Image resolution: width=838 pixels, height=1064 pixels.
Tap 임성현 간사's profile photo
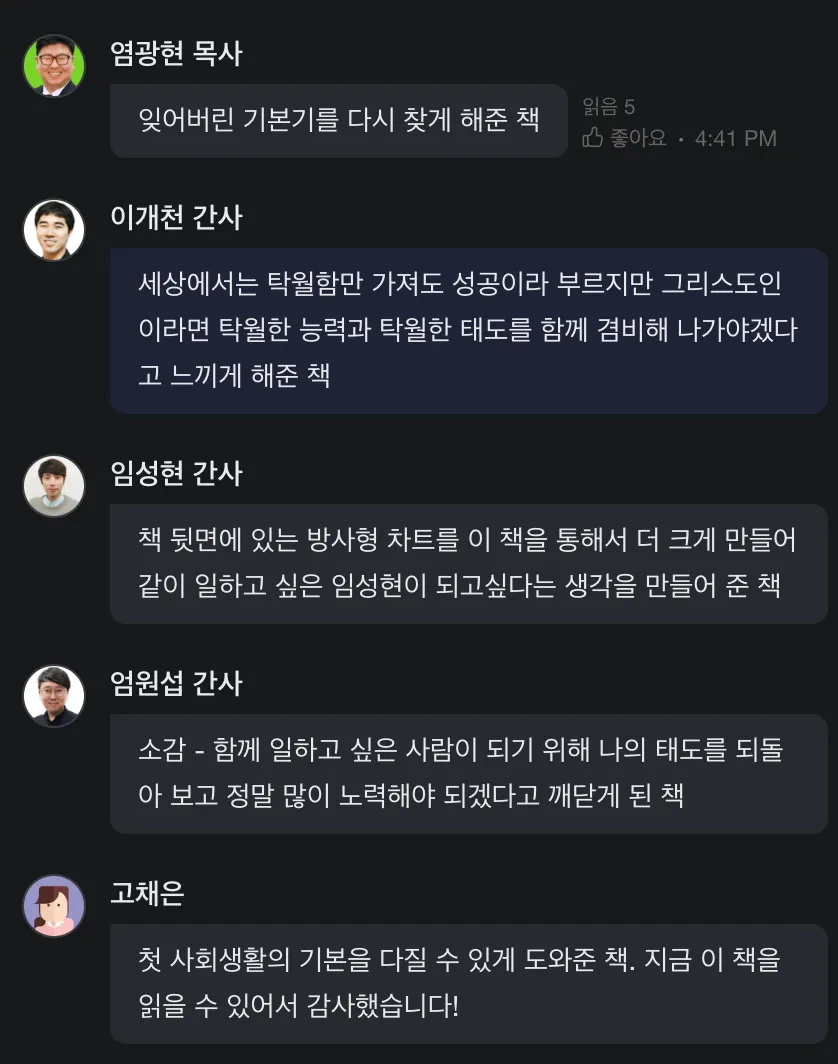[x=54, y=486]
